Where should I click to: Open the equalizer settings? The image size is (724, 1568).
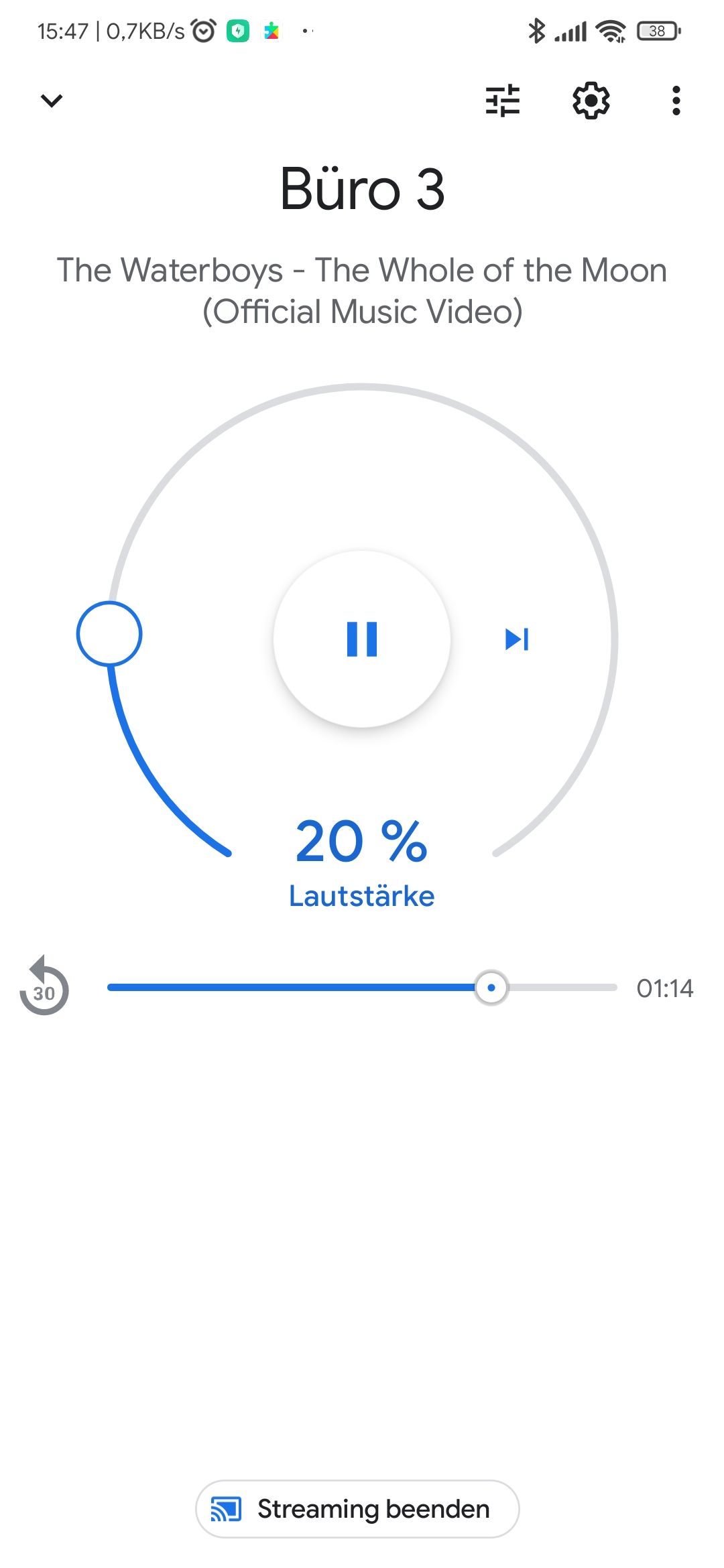503,101
